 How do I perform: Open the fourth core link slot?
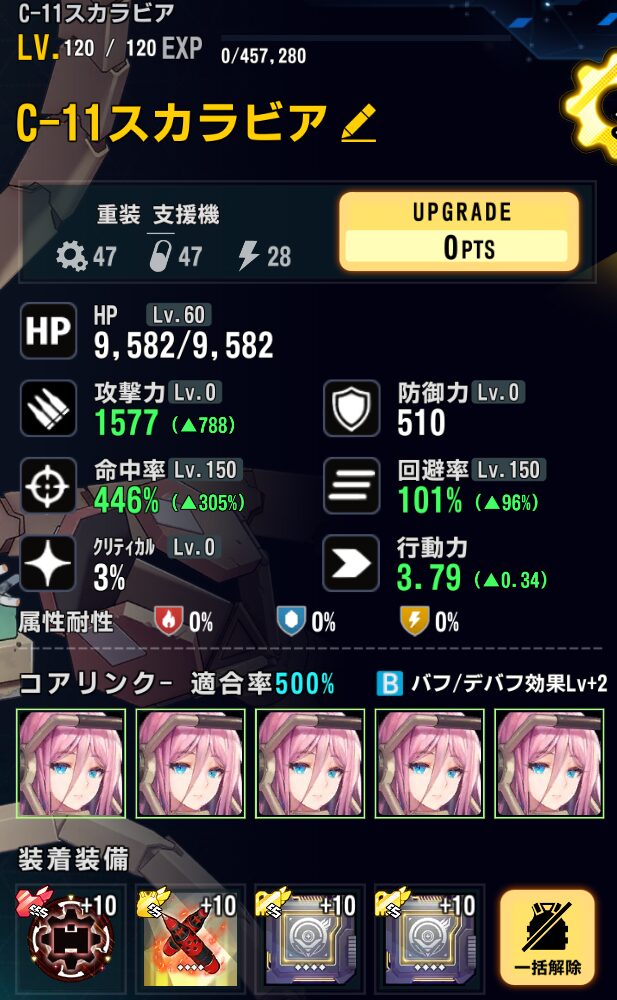point(429,763)
